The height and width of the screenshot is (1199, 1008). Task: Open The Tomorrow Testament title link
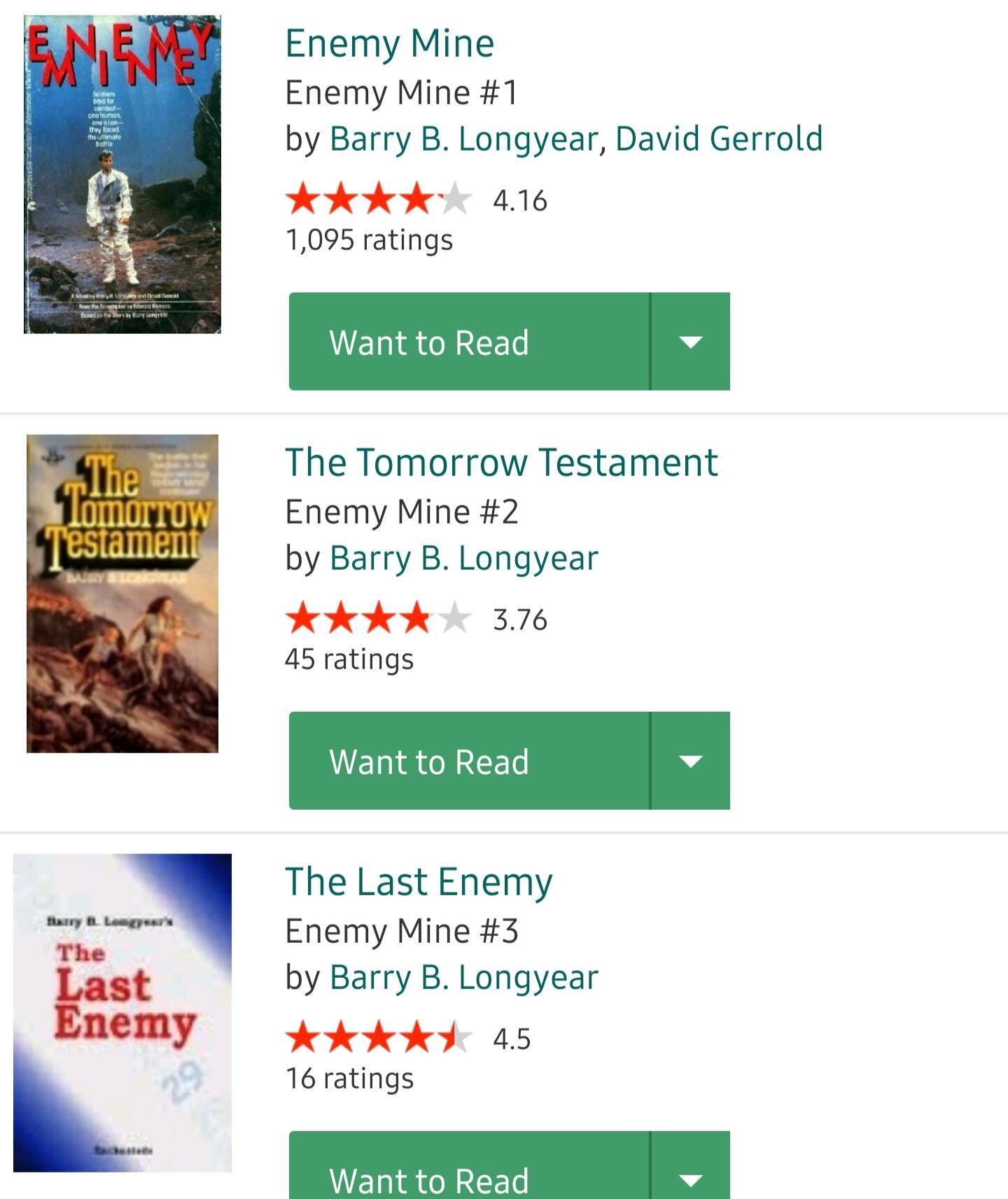click(501, 463)
